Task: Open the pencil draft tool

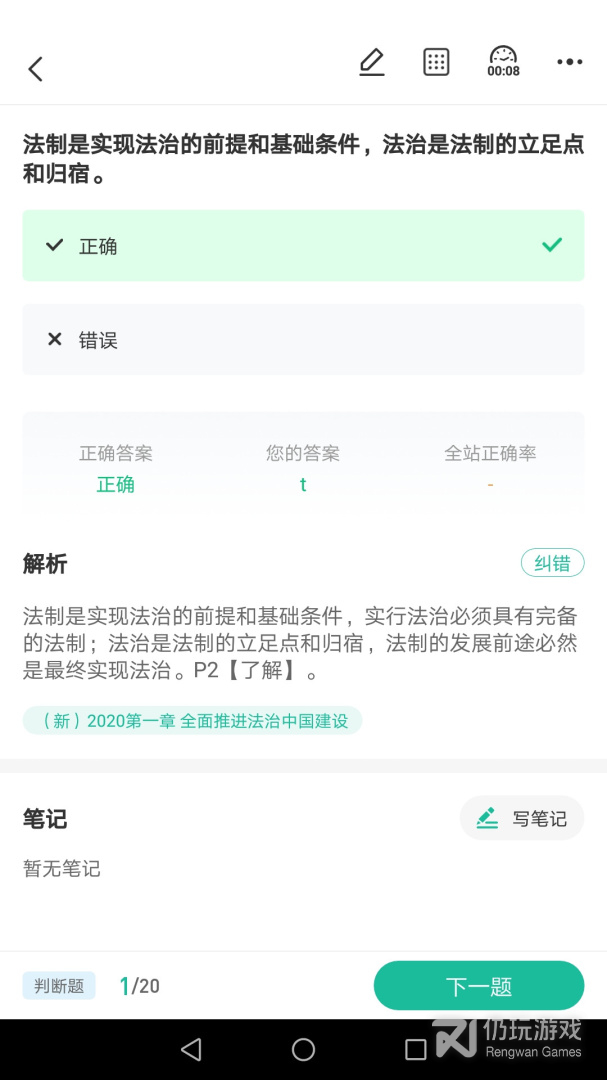Action: [x=371, y=62]
